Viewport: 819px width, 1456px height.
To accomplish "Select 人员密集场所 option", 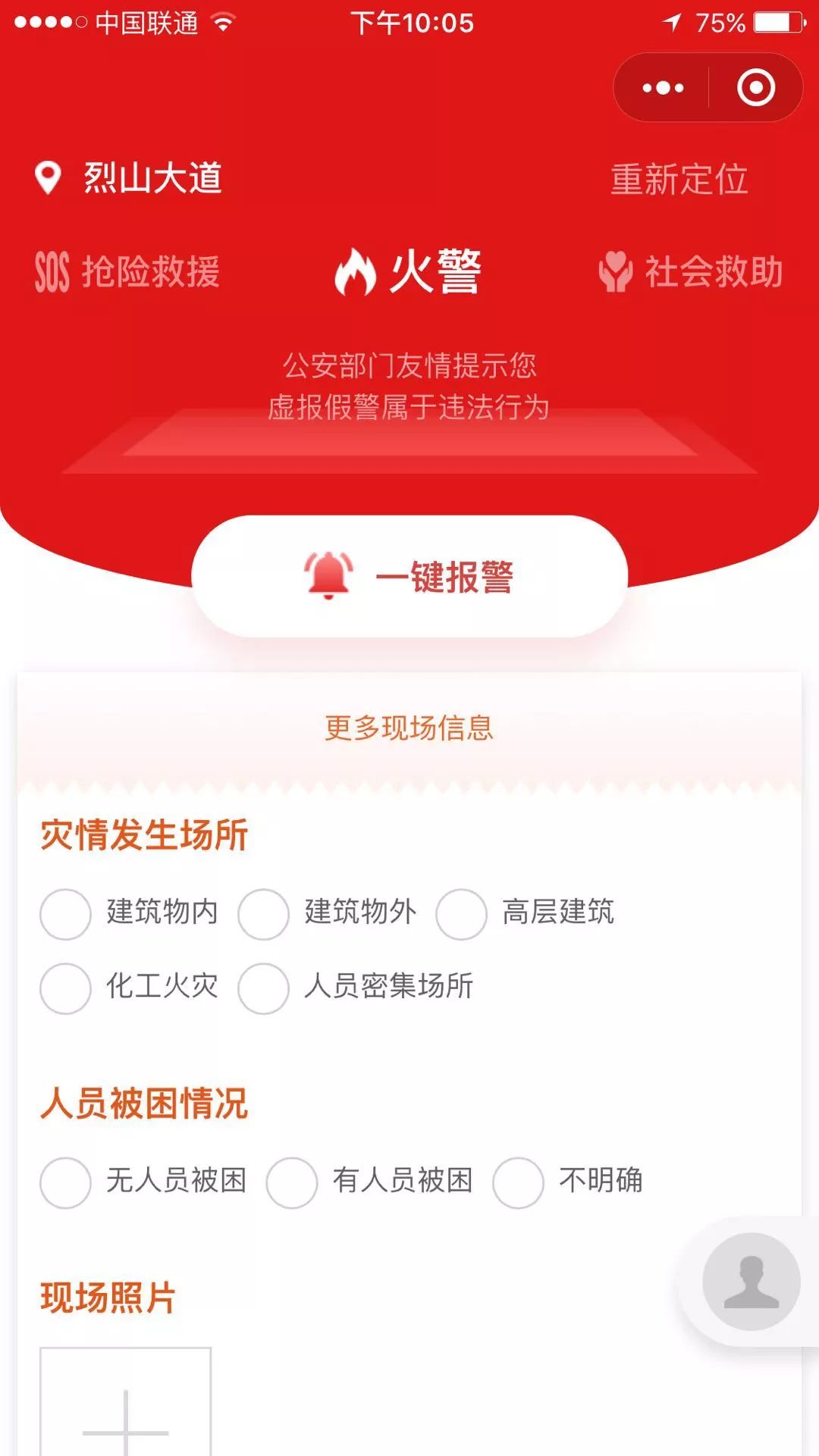I will pyautogui.click(x=263, y=988).
